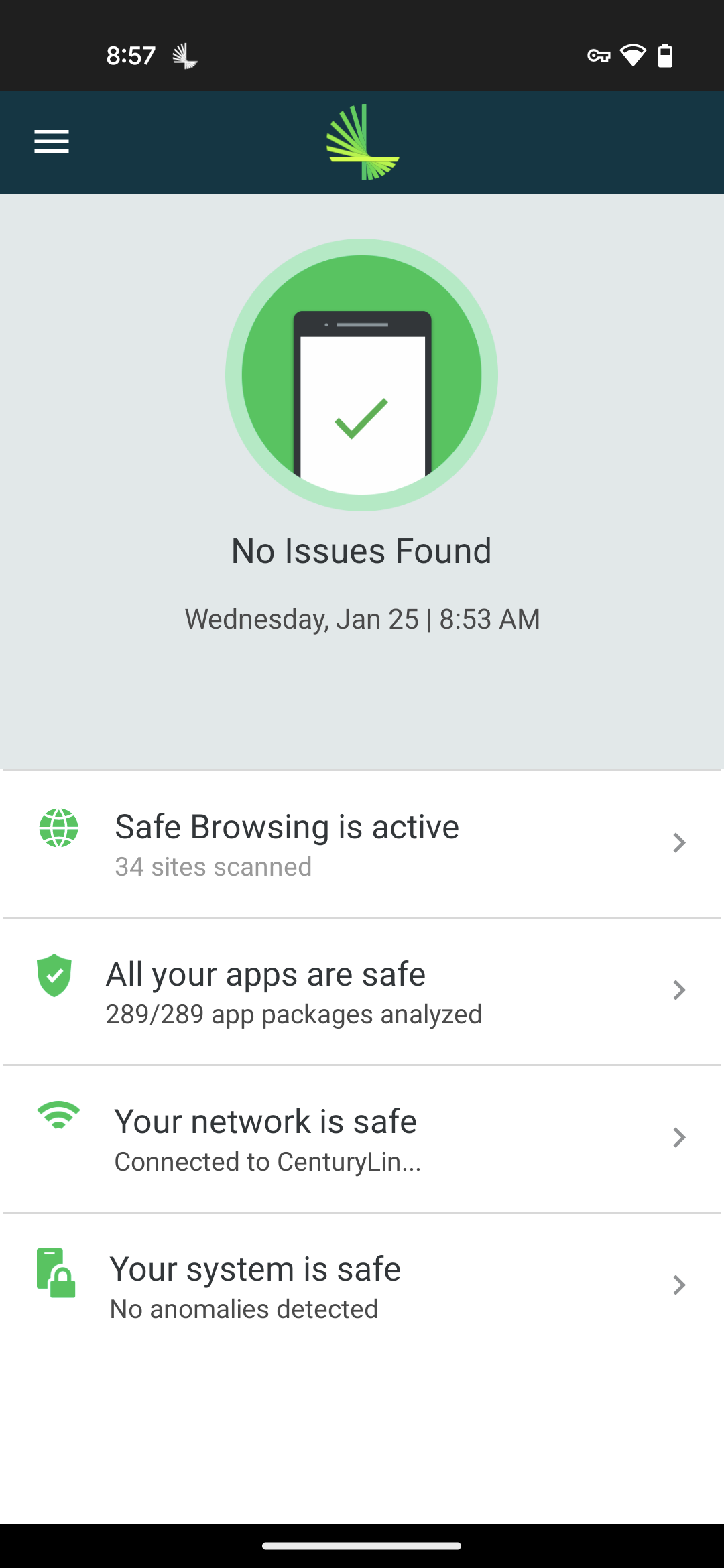
Task: Open Your network is safe details
Action: pyautogui.click(x=362, y=1138)
